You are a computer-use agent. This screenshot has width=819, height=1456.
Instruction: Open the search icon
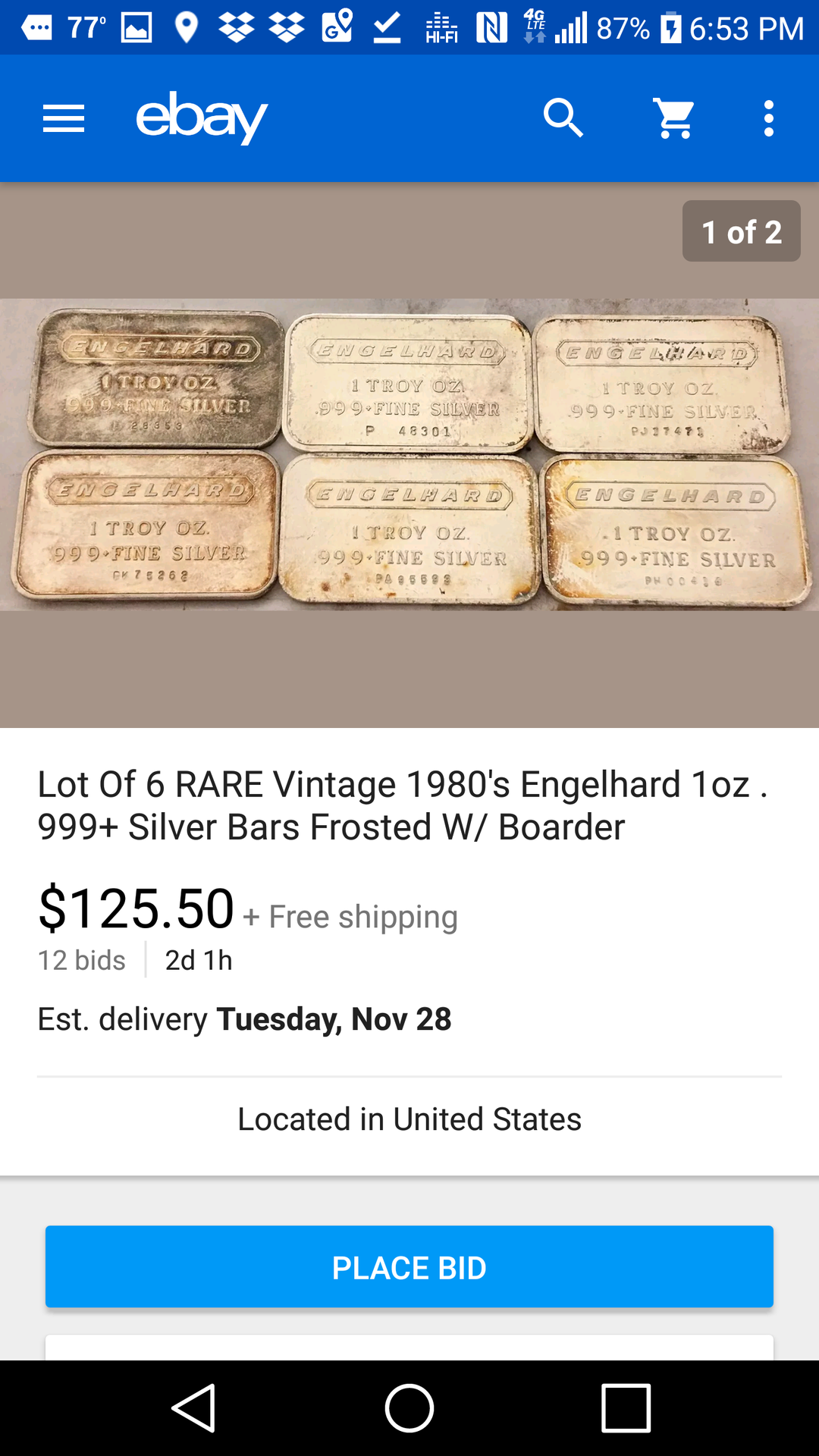click(x=563, y=118)
